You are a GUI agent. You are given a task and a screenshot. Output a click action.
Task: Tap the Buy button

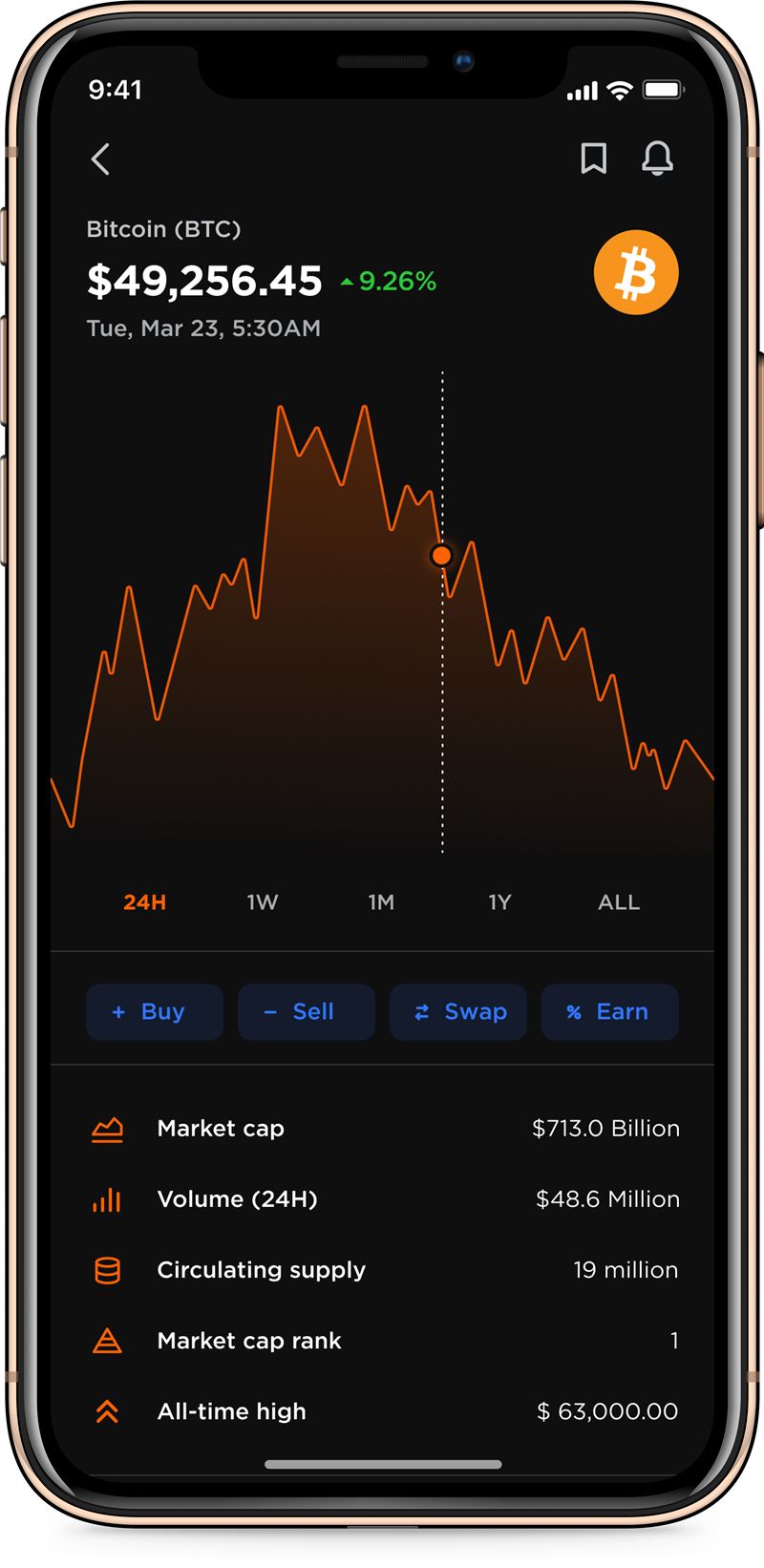[155, 1012]
